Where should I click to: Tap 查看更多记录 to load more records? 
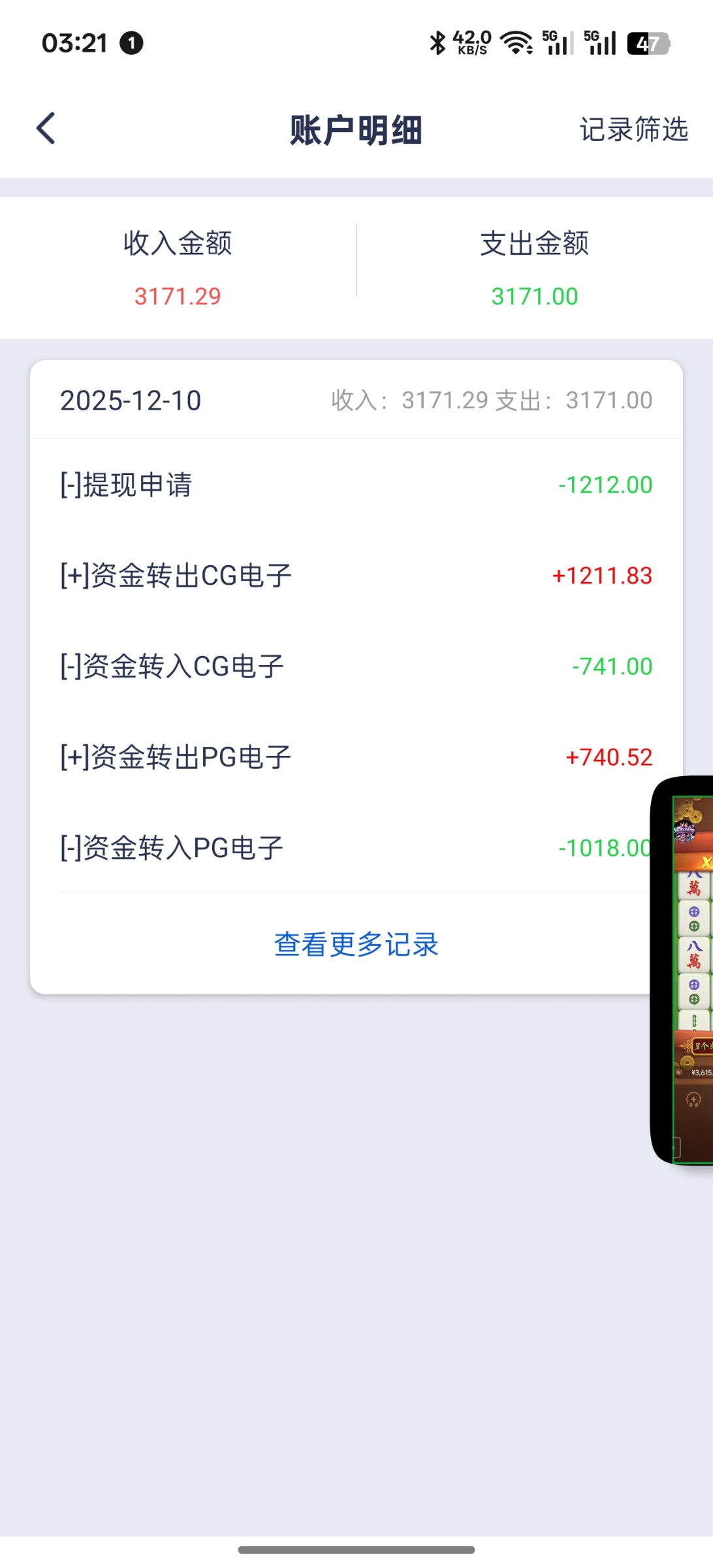[x=356, y=944]
